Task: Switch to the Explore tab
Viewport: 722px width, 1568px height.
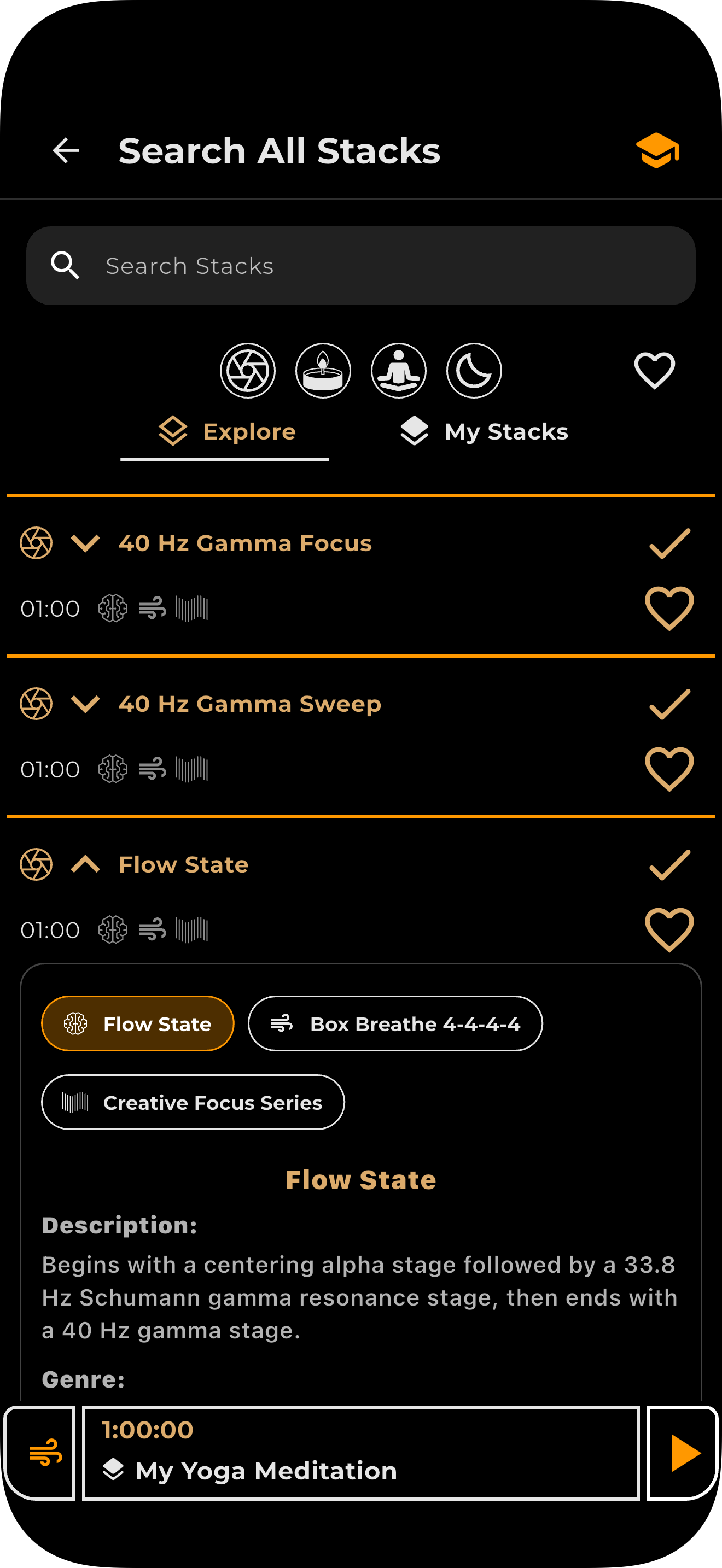Action: click(x=225, y=431)
